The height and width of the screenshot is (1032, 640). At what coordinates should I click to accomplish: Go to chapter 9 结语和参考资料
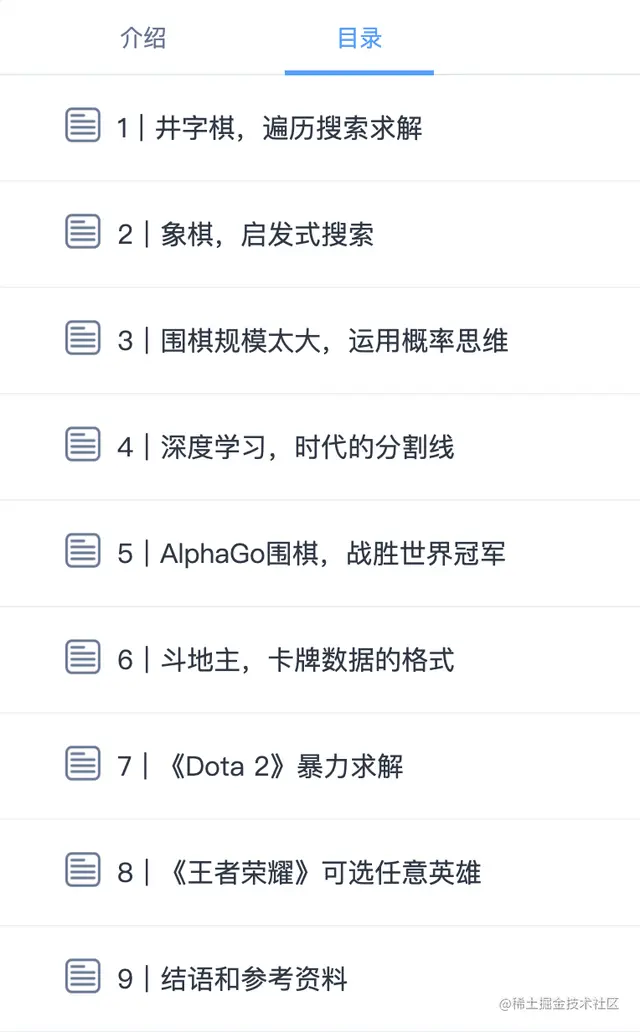pyautogui.click(x=232, y=978)
